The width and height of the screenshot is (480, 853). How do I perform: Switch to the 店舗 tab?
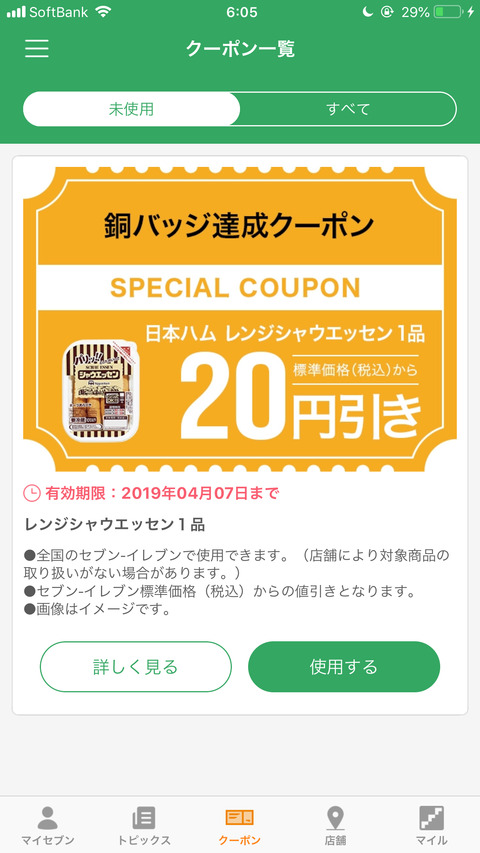click(336, 825)
